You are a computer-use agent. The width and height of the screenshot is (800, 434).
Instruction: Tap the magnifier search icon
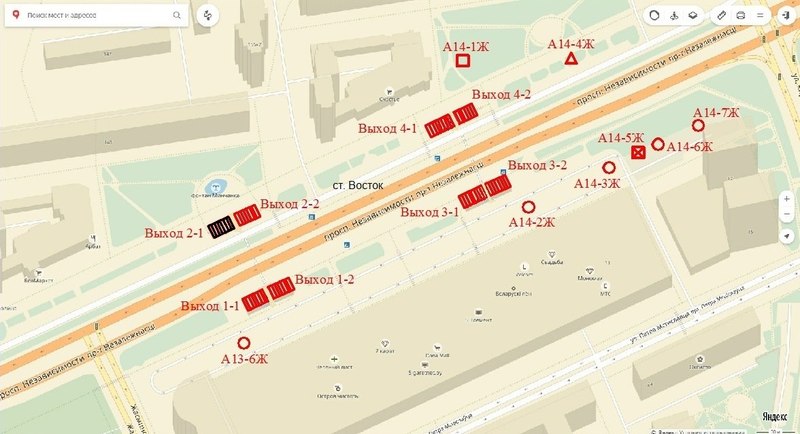click(x=177, y=17)
